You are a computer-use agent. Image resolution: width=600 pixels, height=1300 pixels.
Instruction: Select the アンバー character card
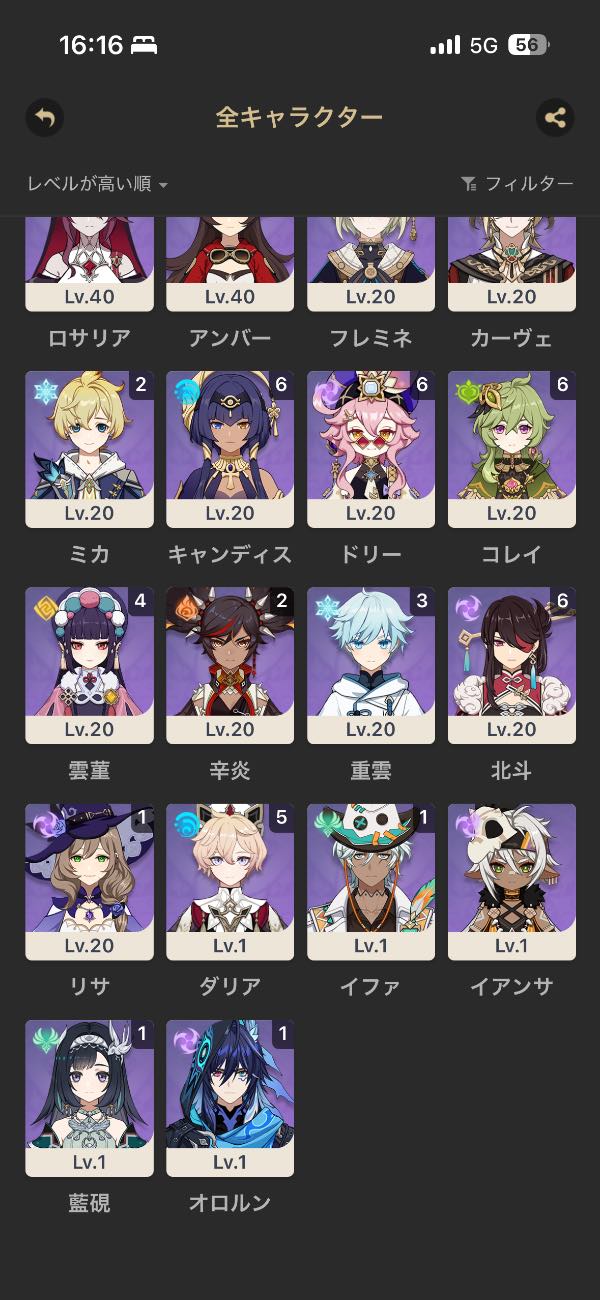click(x=230, y=265)
